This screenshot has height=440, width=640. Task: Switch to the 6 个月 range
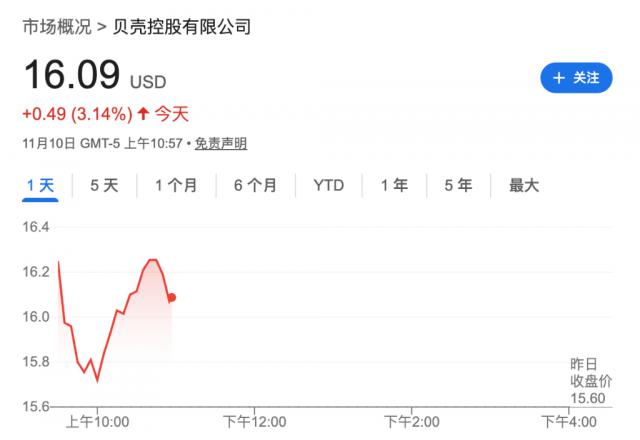tap(255, 185)
